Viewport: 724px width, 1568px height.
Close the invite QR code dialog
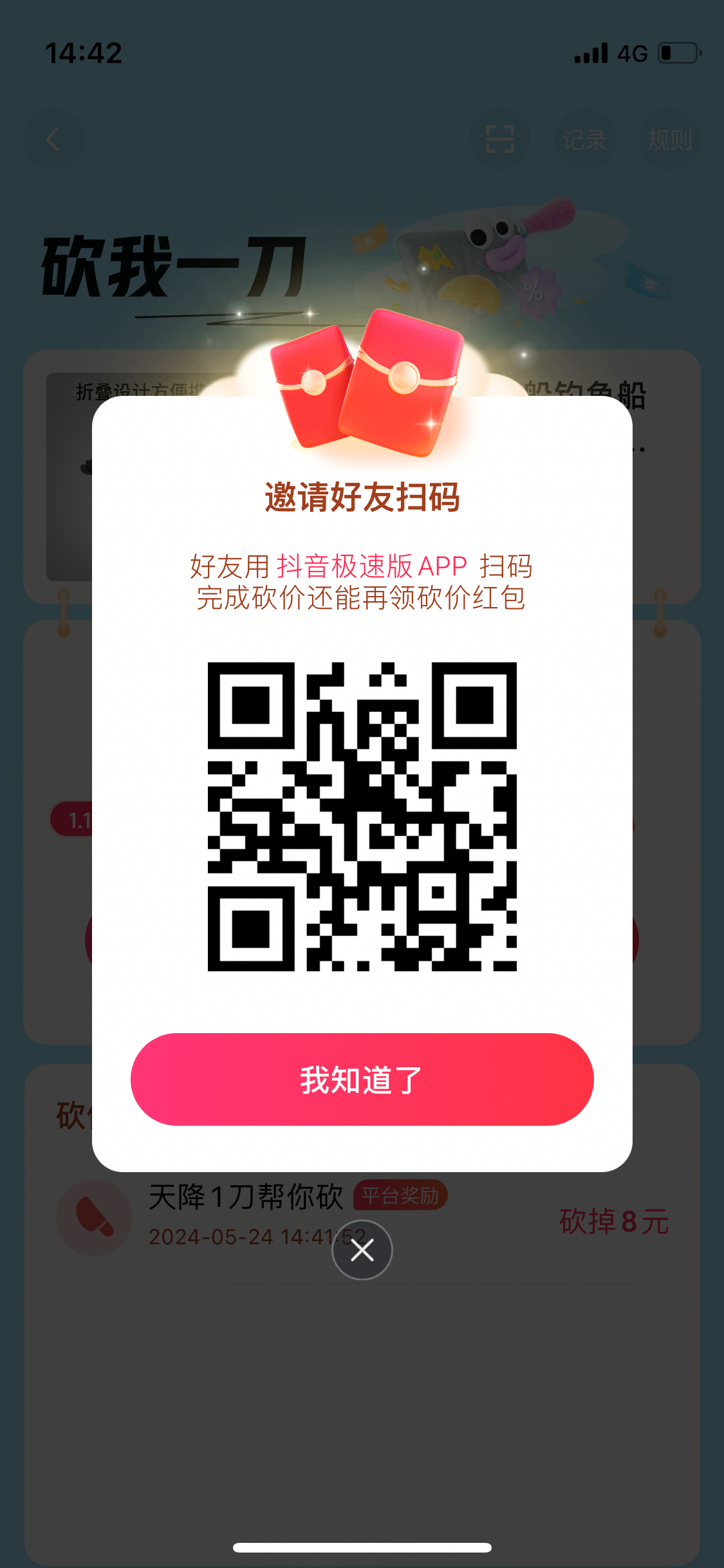[362, 1250]
